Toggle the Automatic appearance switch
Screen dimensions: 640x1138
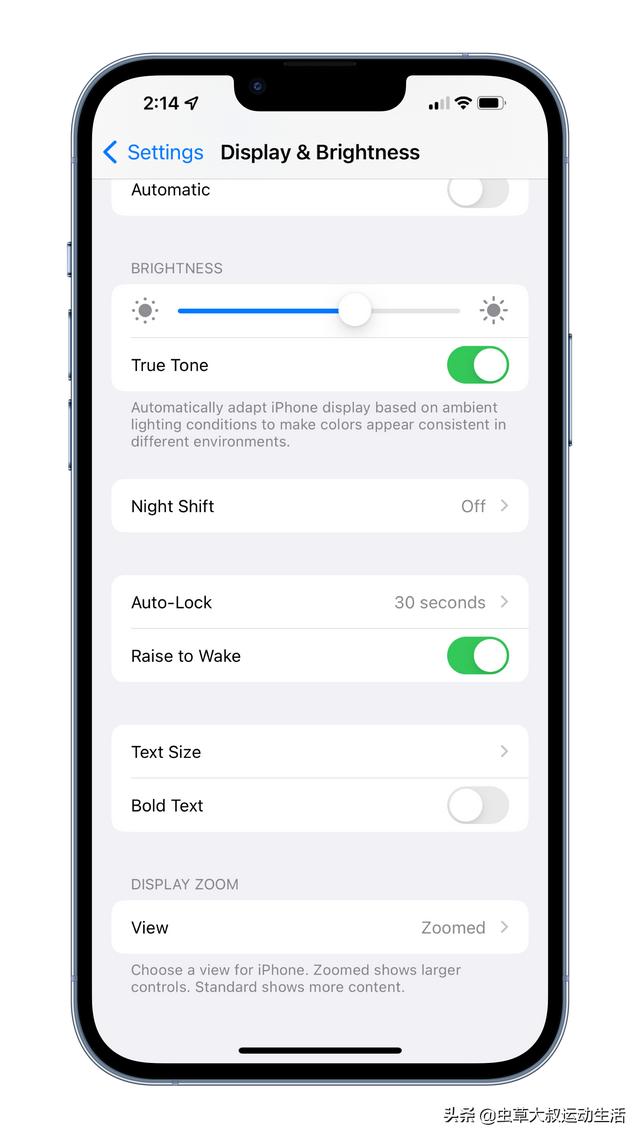coord(477,191)
